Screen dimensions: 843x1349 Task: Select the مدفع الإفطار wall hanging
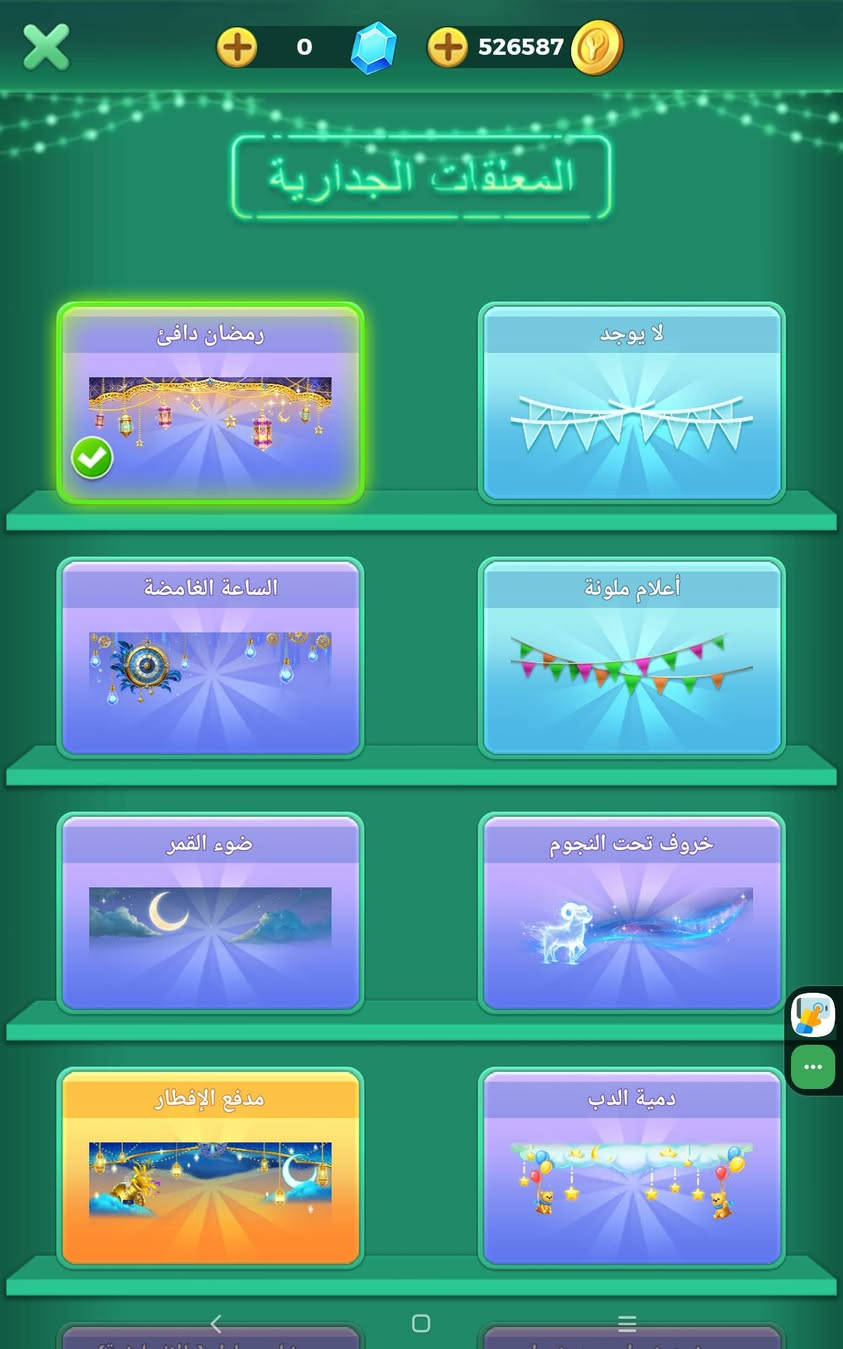(210, 1168)
